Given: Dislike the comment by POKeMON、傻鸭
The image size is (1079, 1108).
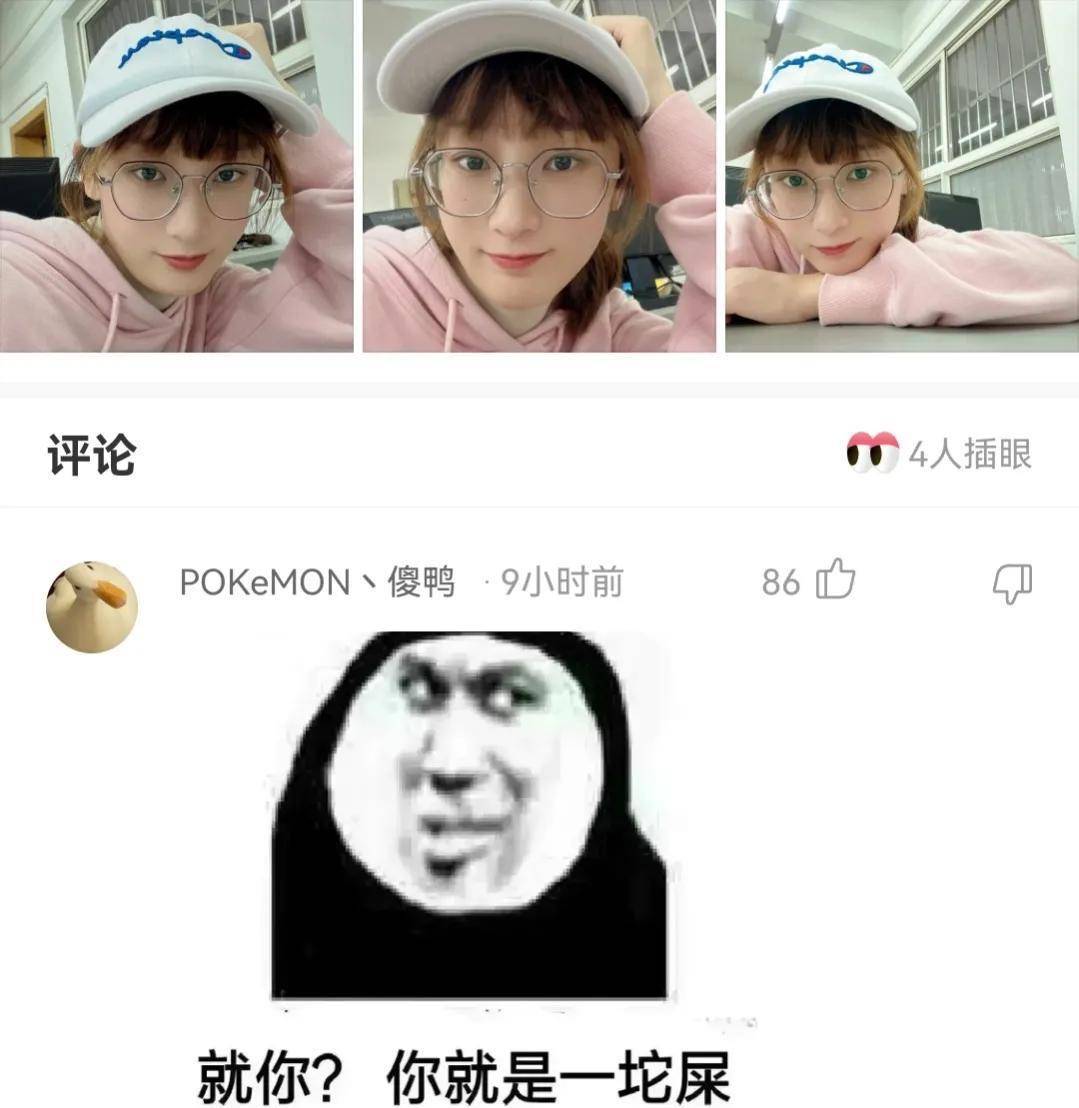Looking at the screenshot, I should 1011,582.
